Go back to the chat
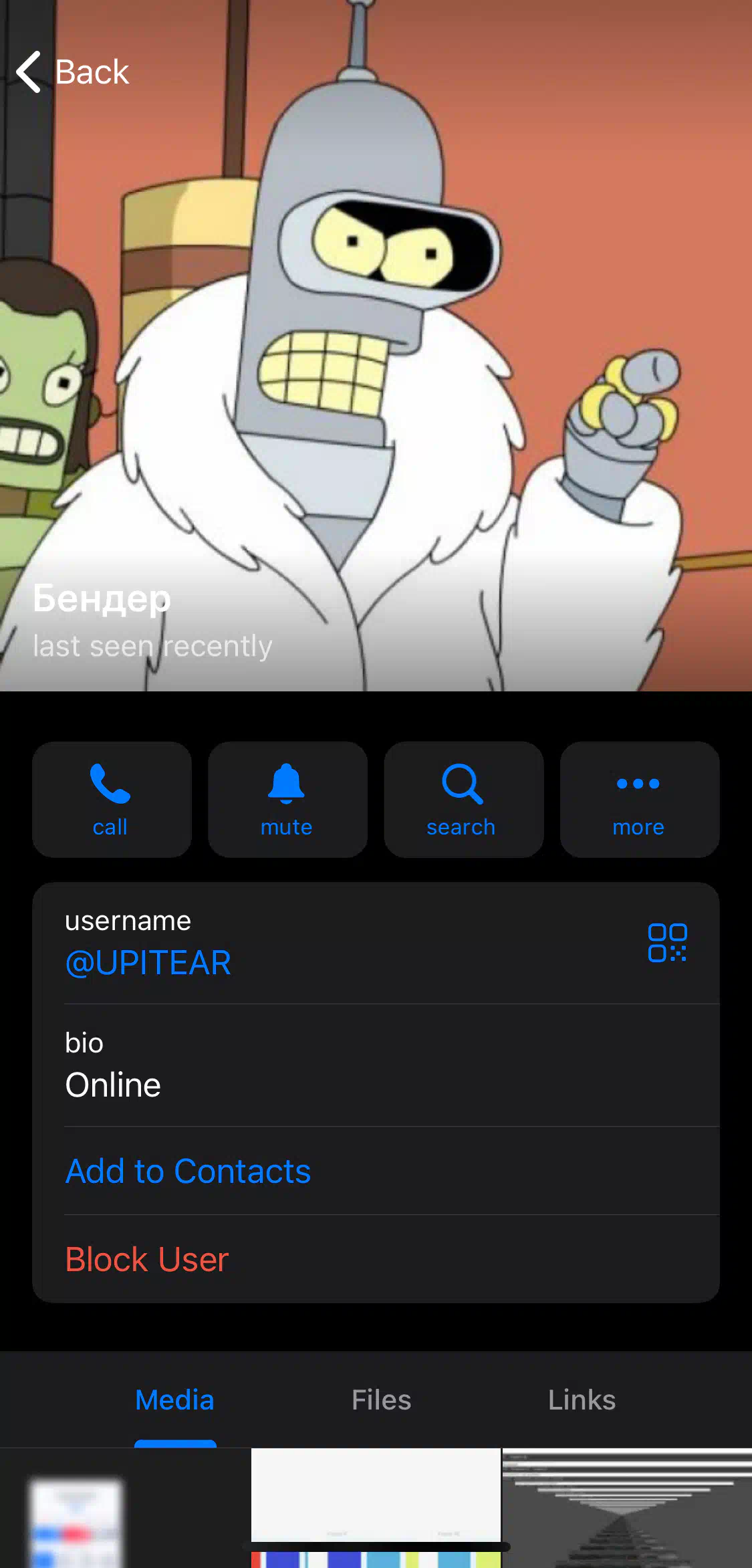The width and height of the screenshot is (752, 1568). coord(72,72)
